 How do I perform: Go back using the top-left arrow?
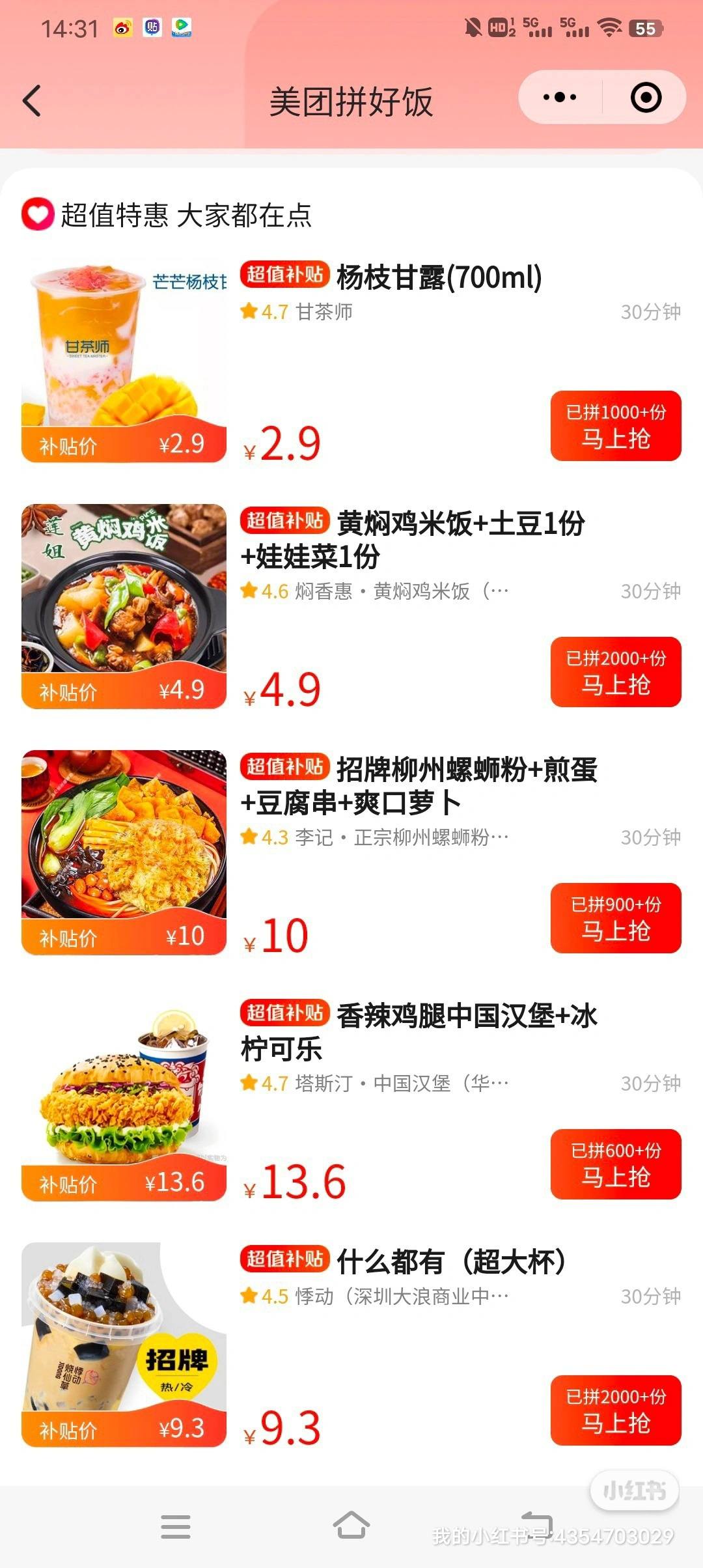[31, 102]
